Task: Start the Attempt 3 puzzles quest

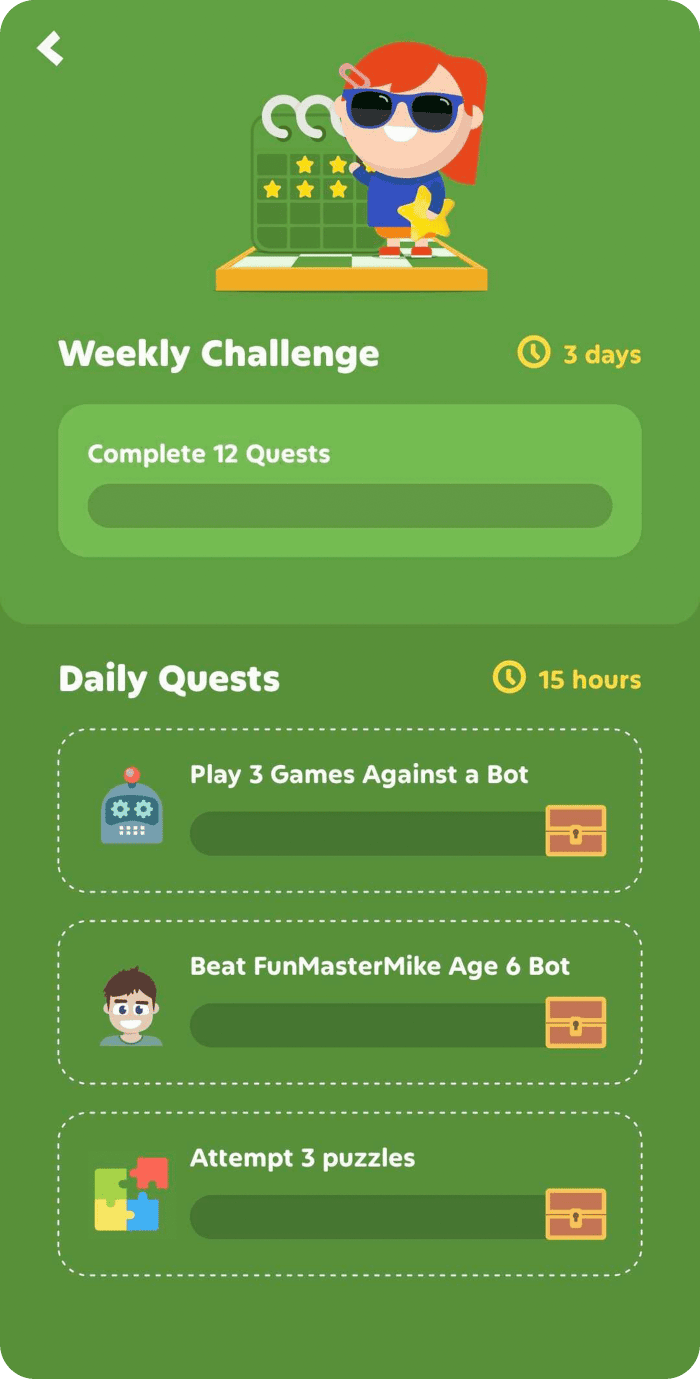Action: (349, 1195)
